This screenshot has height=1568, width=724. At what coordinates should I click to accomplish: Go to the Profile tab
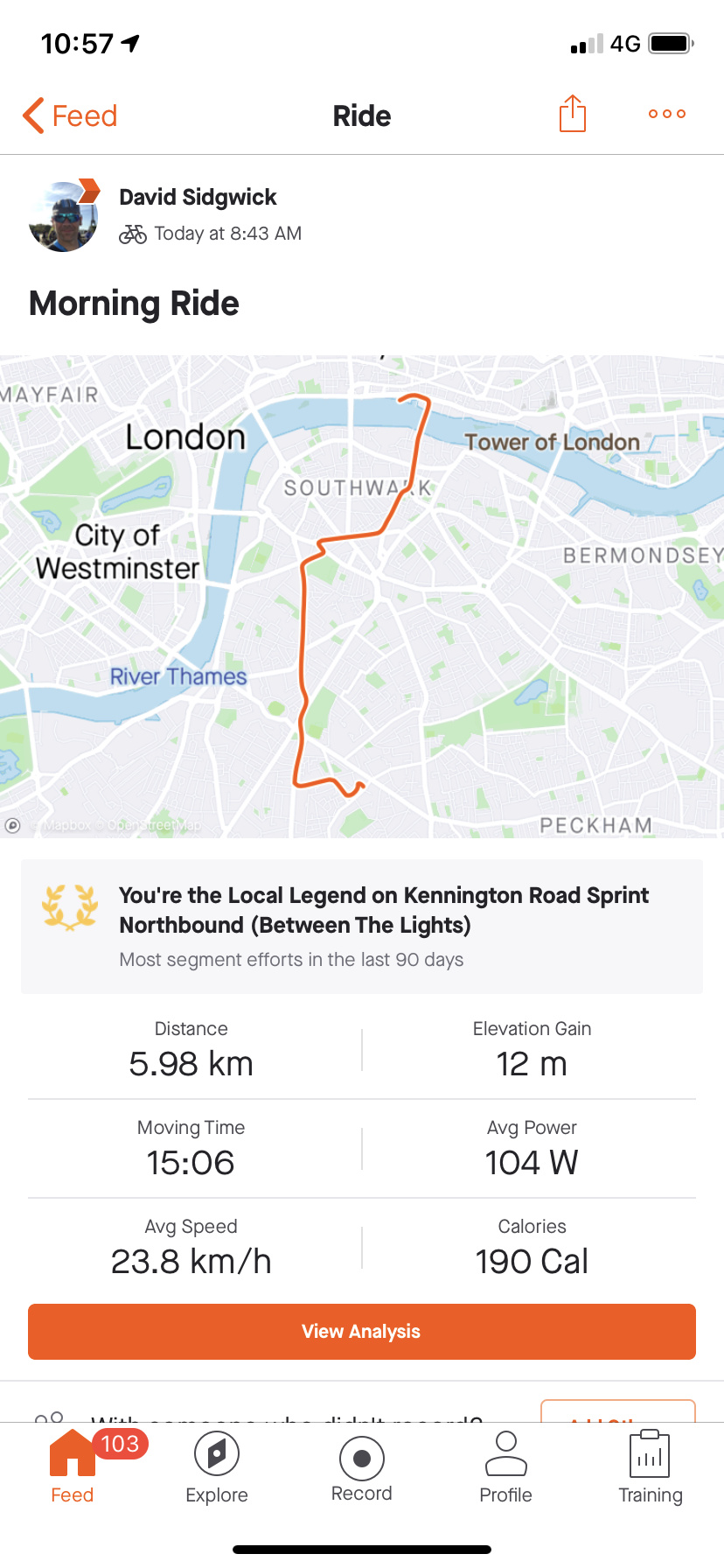pyautogui.click(x=505, y=1466)
